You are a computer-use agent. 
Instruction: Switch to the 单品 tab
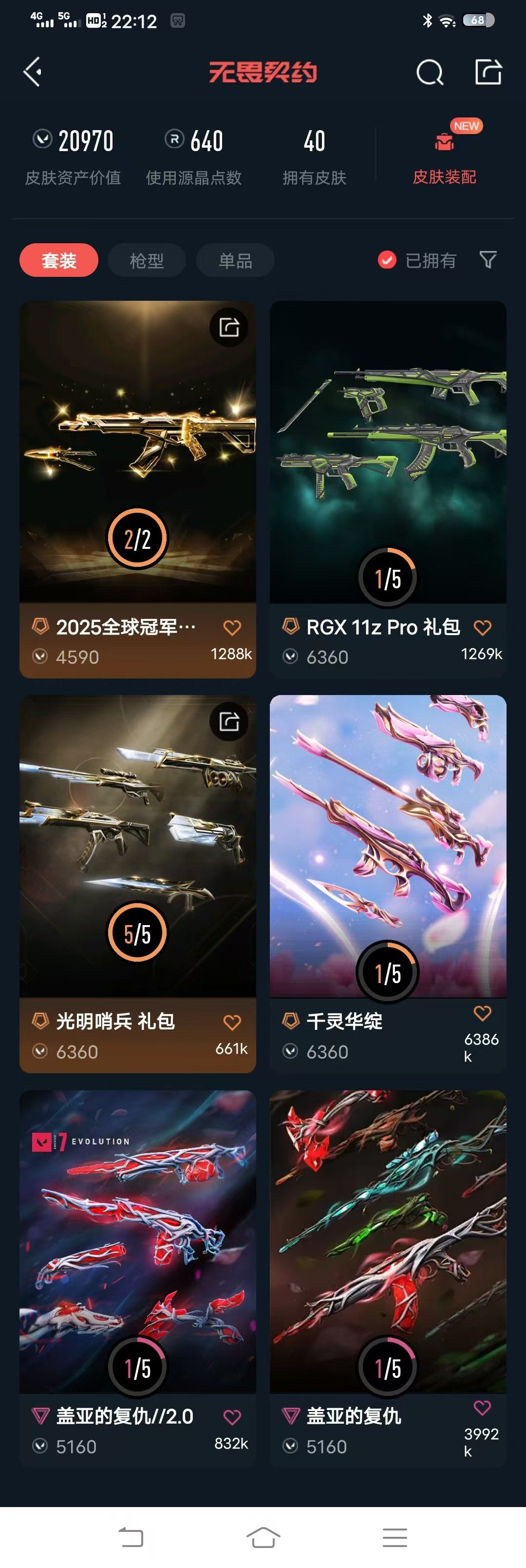coord(235,261)
